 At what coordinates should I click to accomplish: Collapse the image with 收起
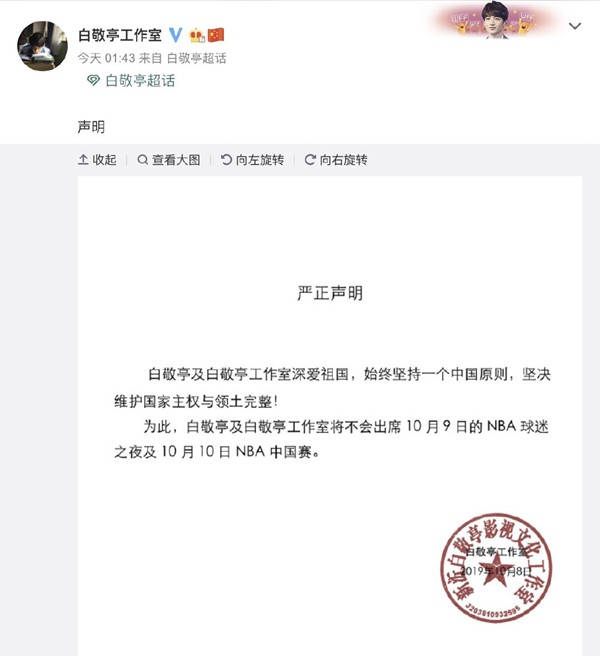tap(97, 160)
